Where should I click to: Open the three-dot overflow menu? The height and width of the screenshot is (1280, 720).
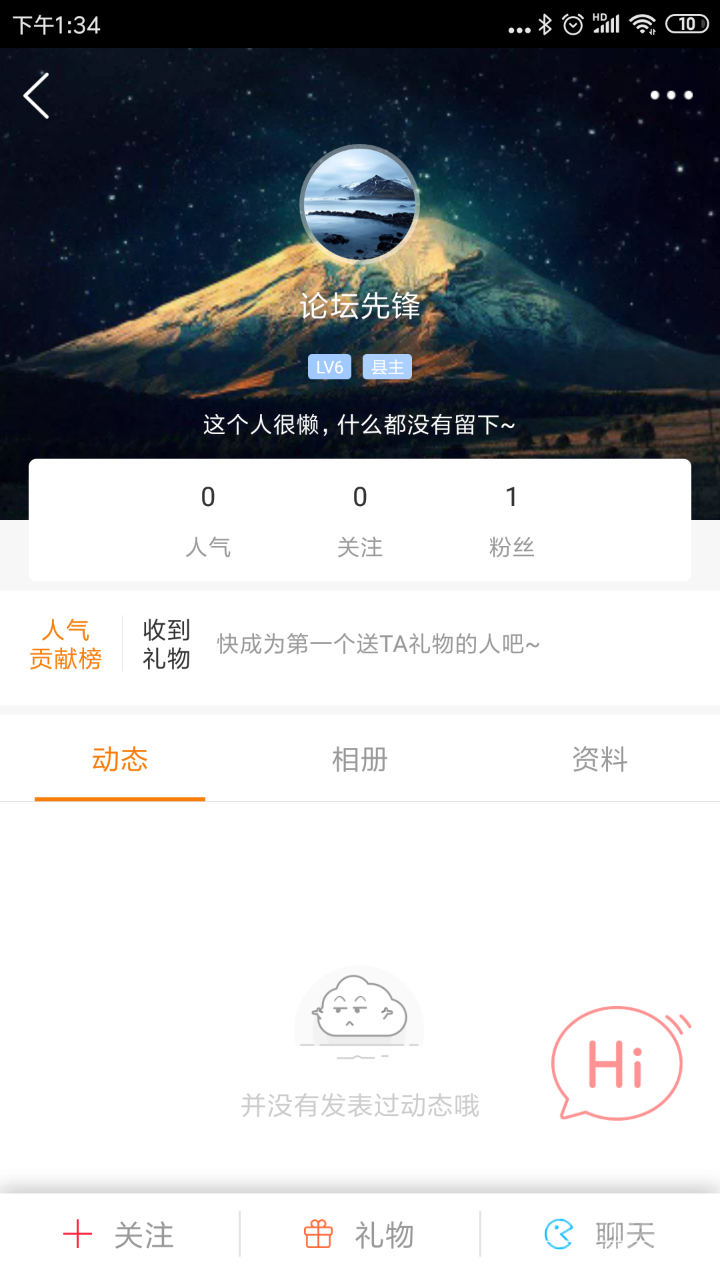(x=671, y=96)
